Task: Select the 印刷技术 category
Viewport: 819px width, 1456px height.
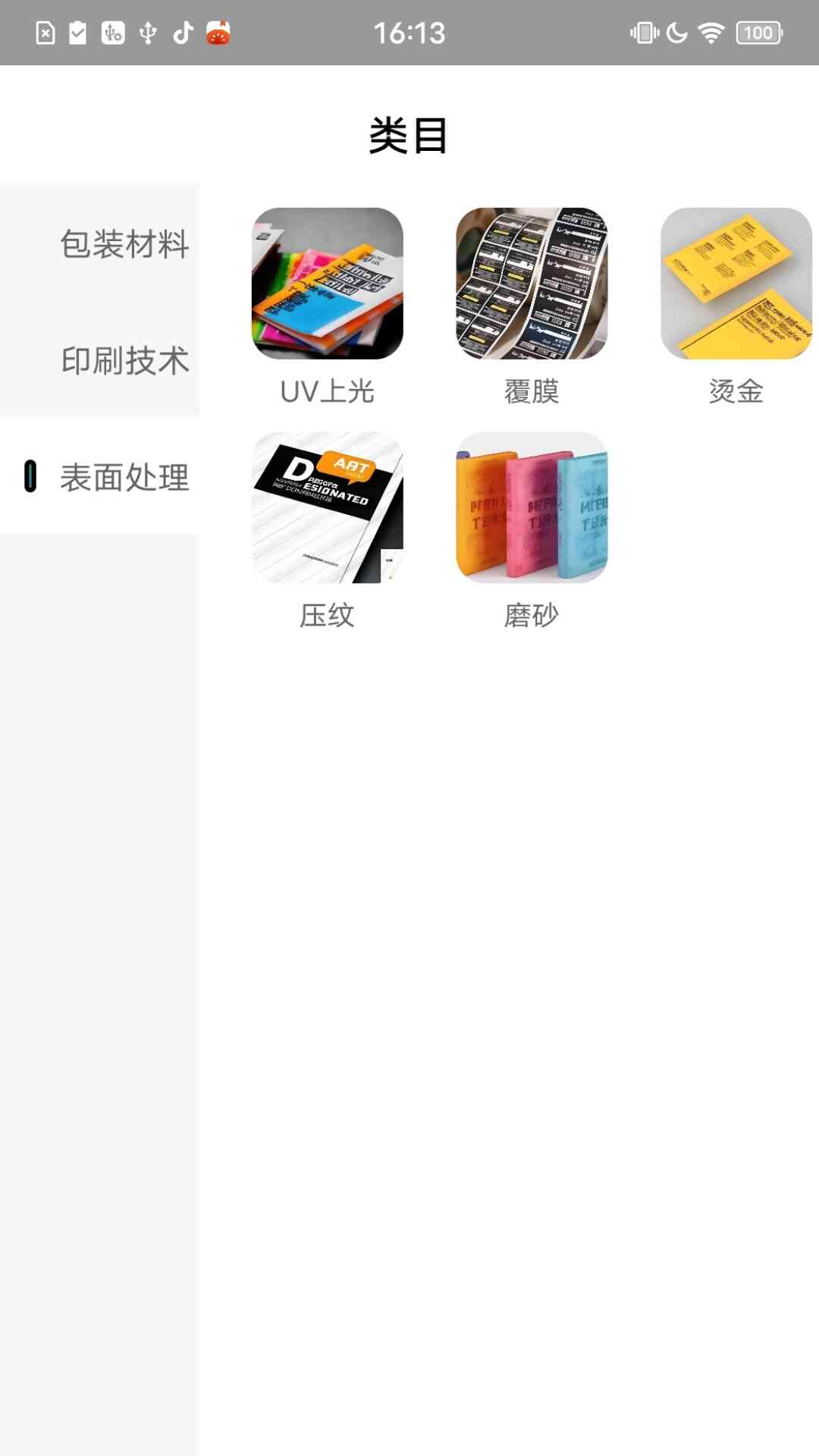Action: tap(124, 361)
